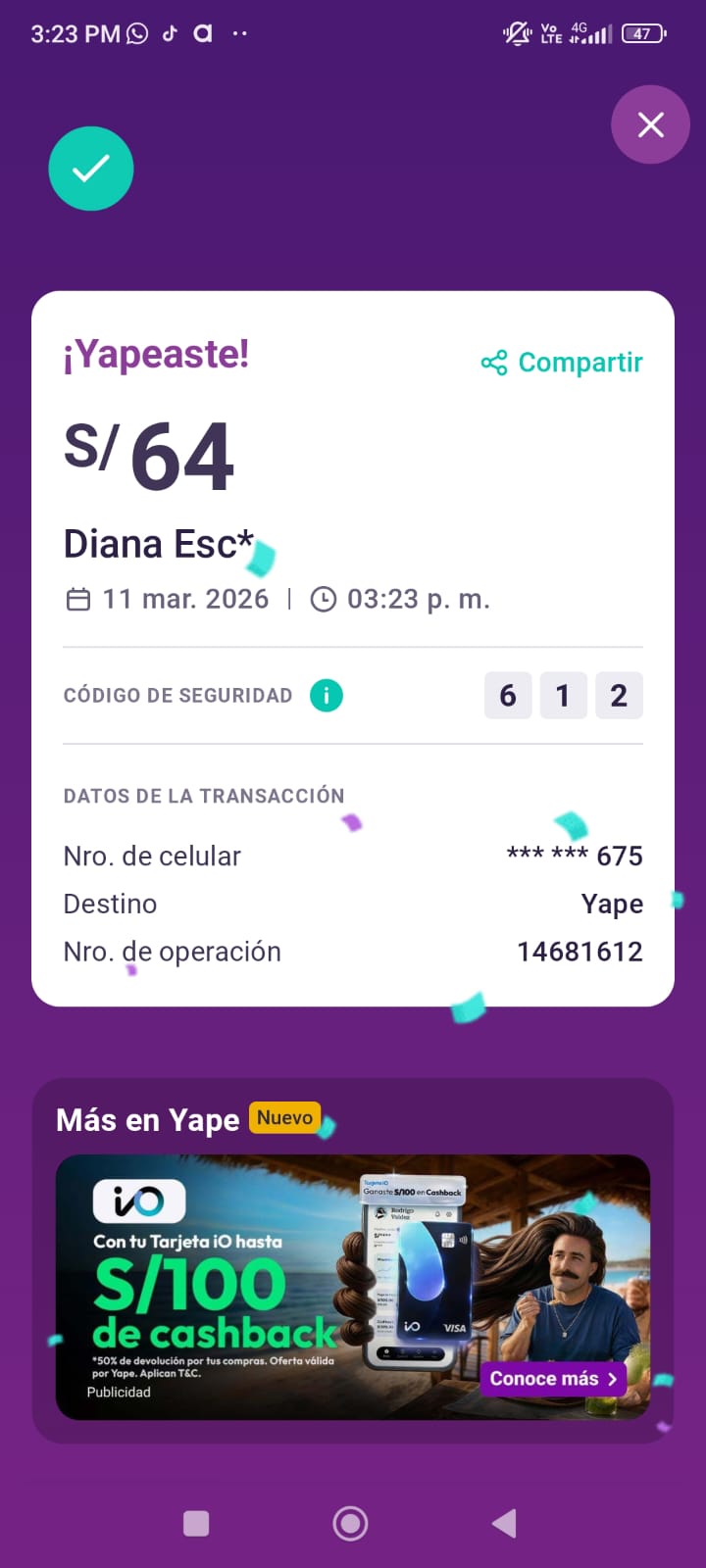Viewport: 706px width, 1568px height.
Task: Go to the phone's home screen
Action: [351, 1523]
